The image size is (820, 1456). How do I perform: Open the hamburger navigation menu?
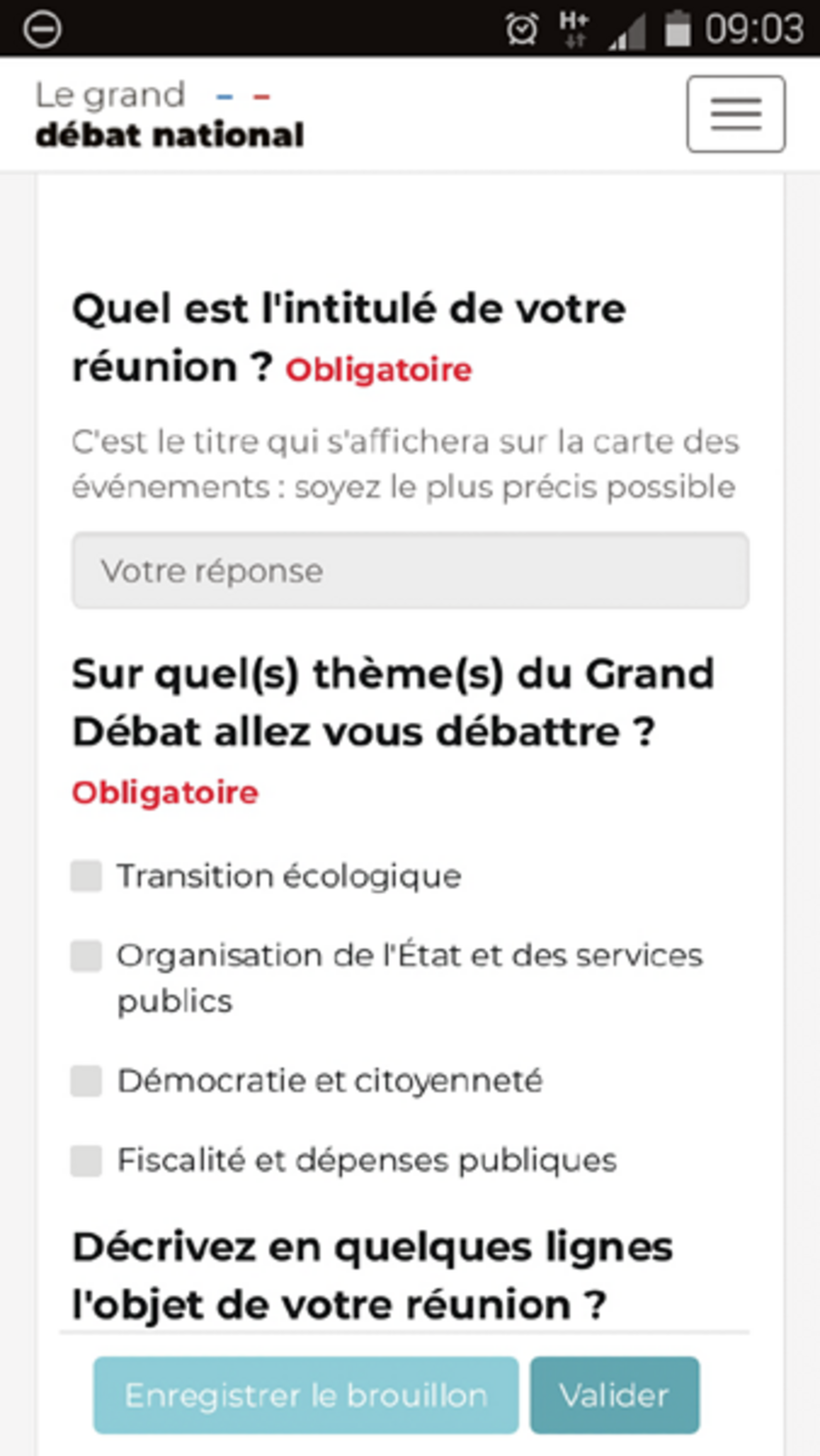coord(735,114)
